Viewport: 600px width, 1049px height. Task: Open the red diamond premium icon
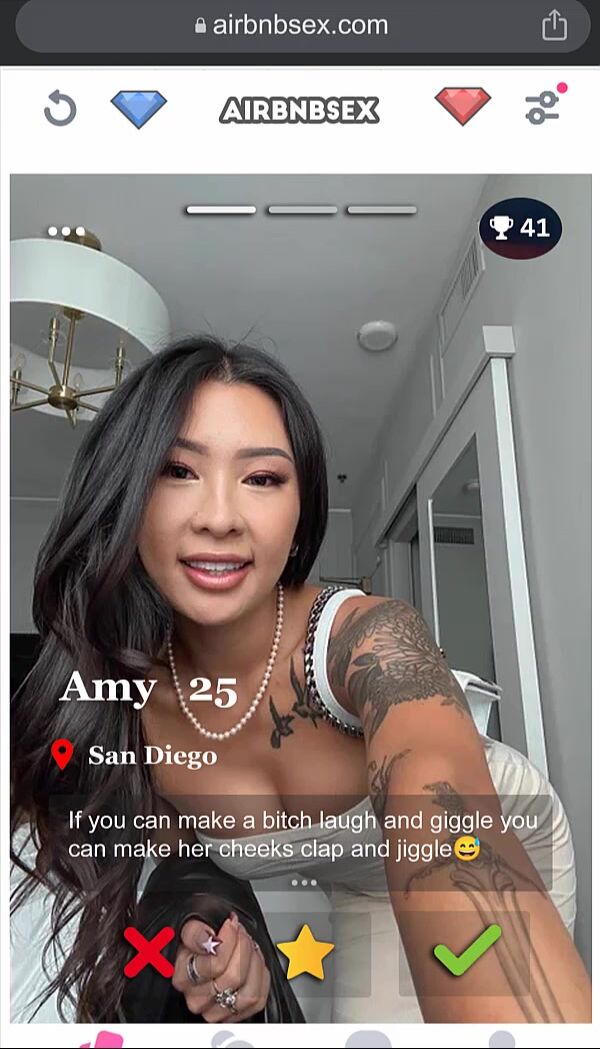[x=462, y=106]
